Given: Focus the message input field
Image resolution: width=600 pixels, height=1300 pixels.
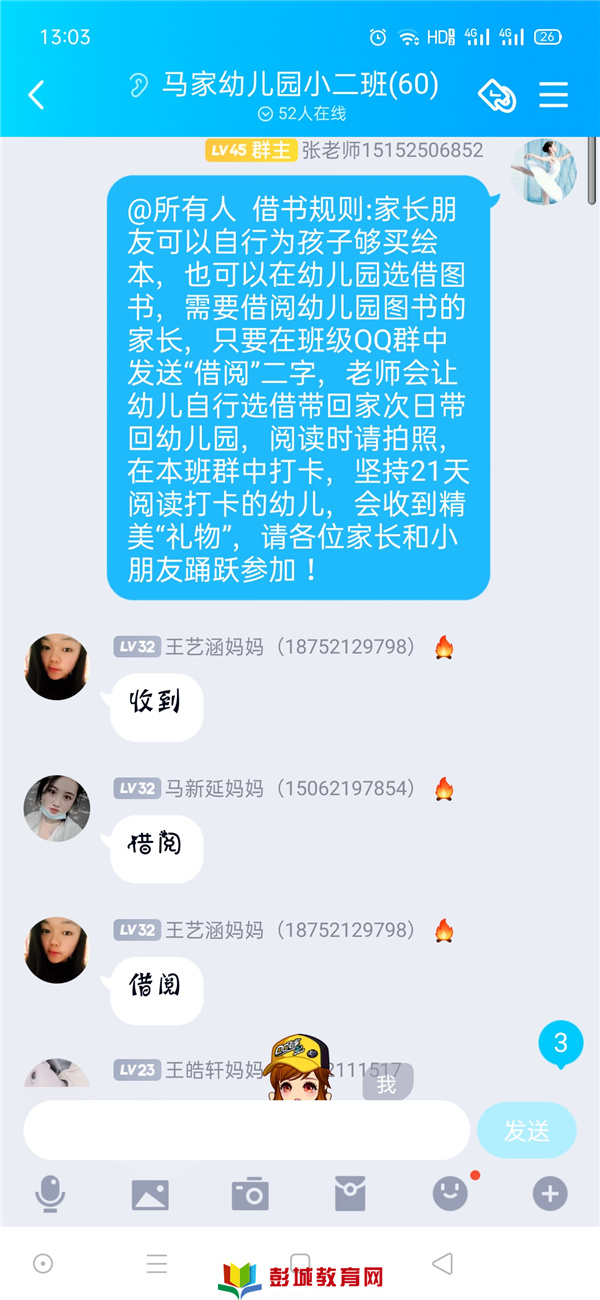Looking at the screenshot, I should [x=246, y=1130].
